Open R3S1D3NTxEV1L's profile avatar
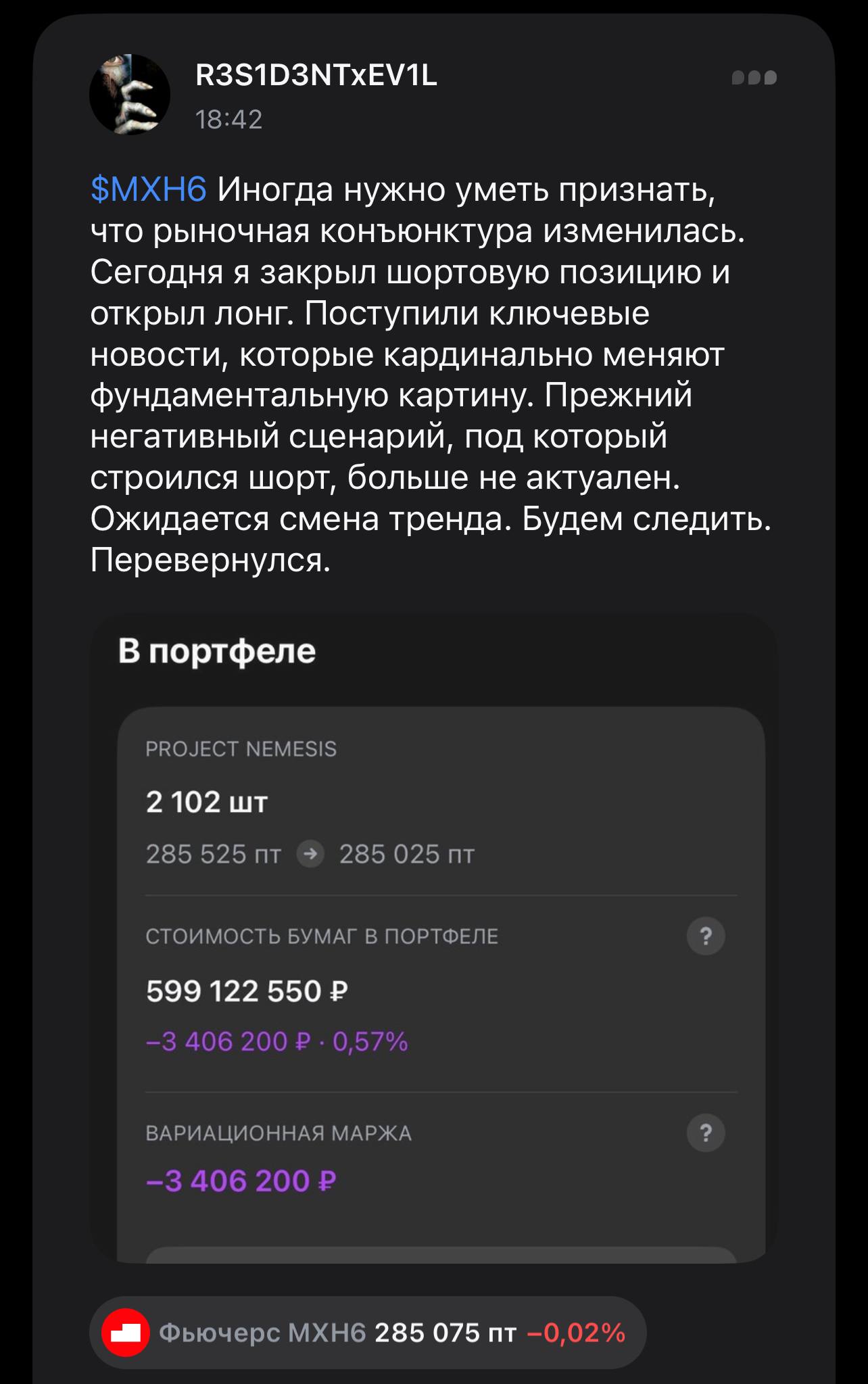Viewport: 868px width, 1384px height. 130,95
